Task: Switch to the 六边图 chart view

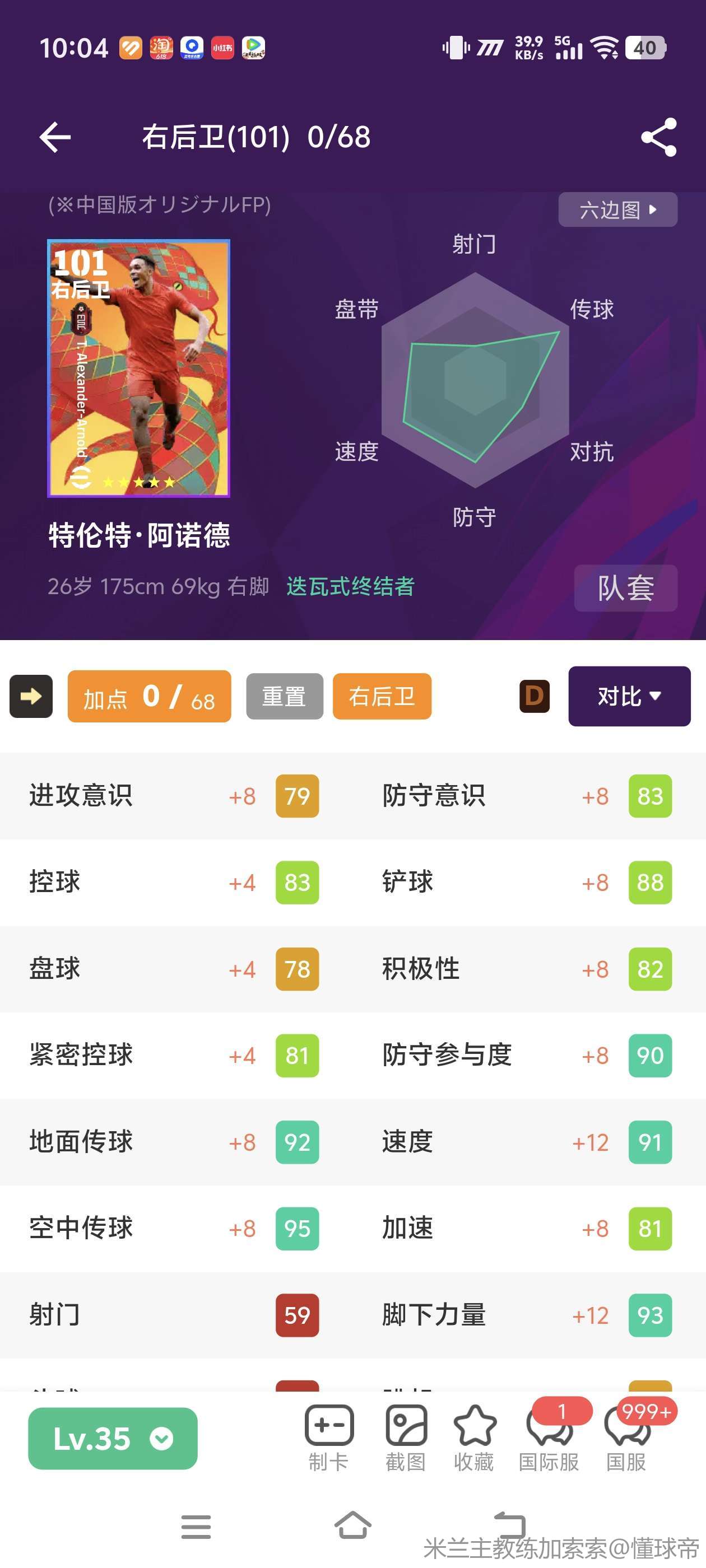Action: (x=617, y=210)
